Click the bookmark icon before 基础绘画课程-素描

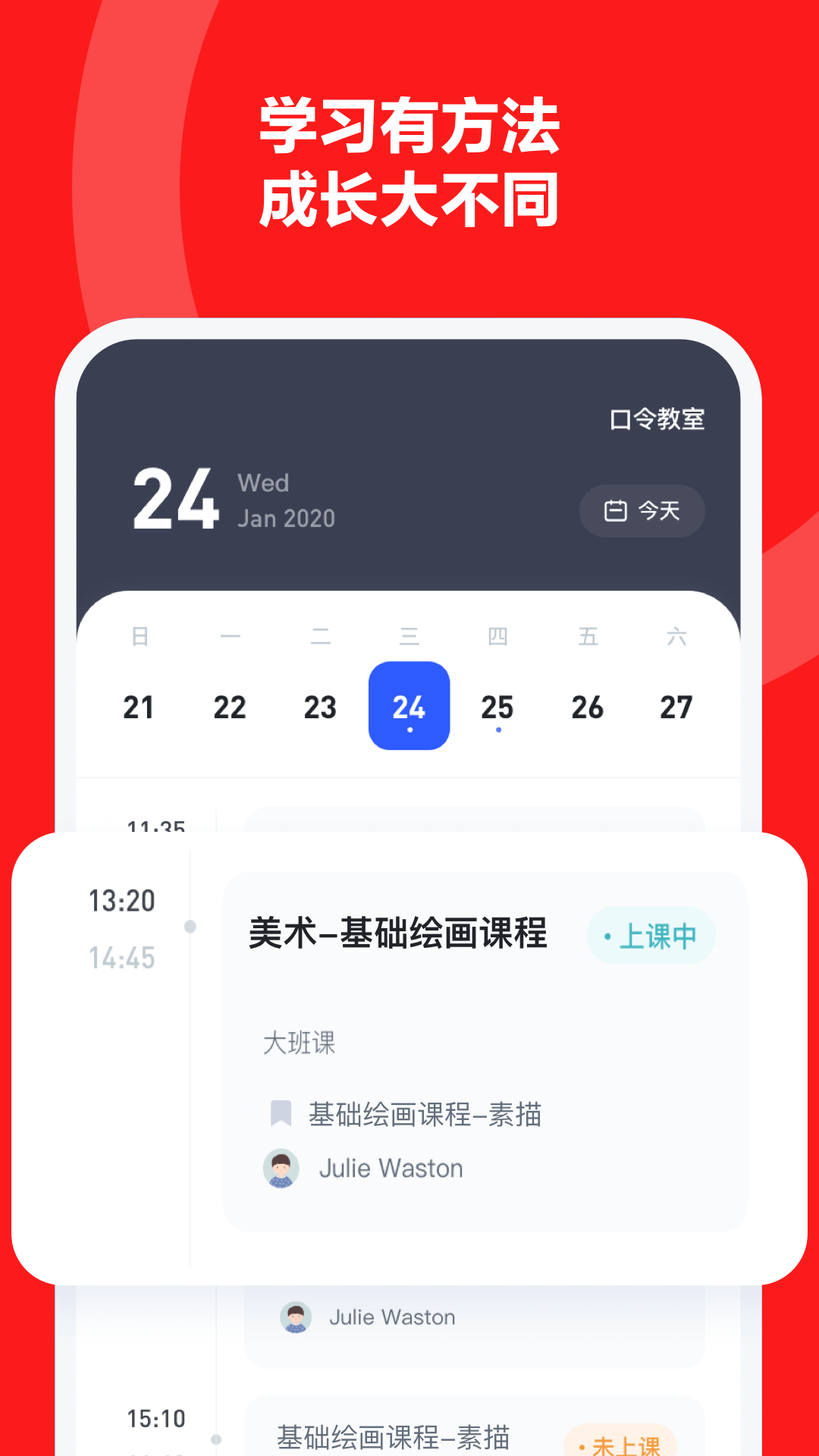[281, 1114]
